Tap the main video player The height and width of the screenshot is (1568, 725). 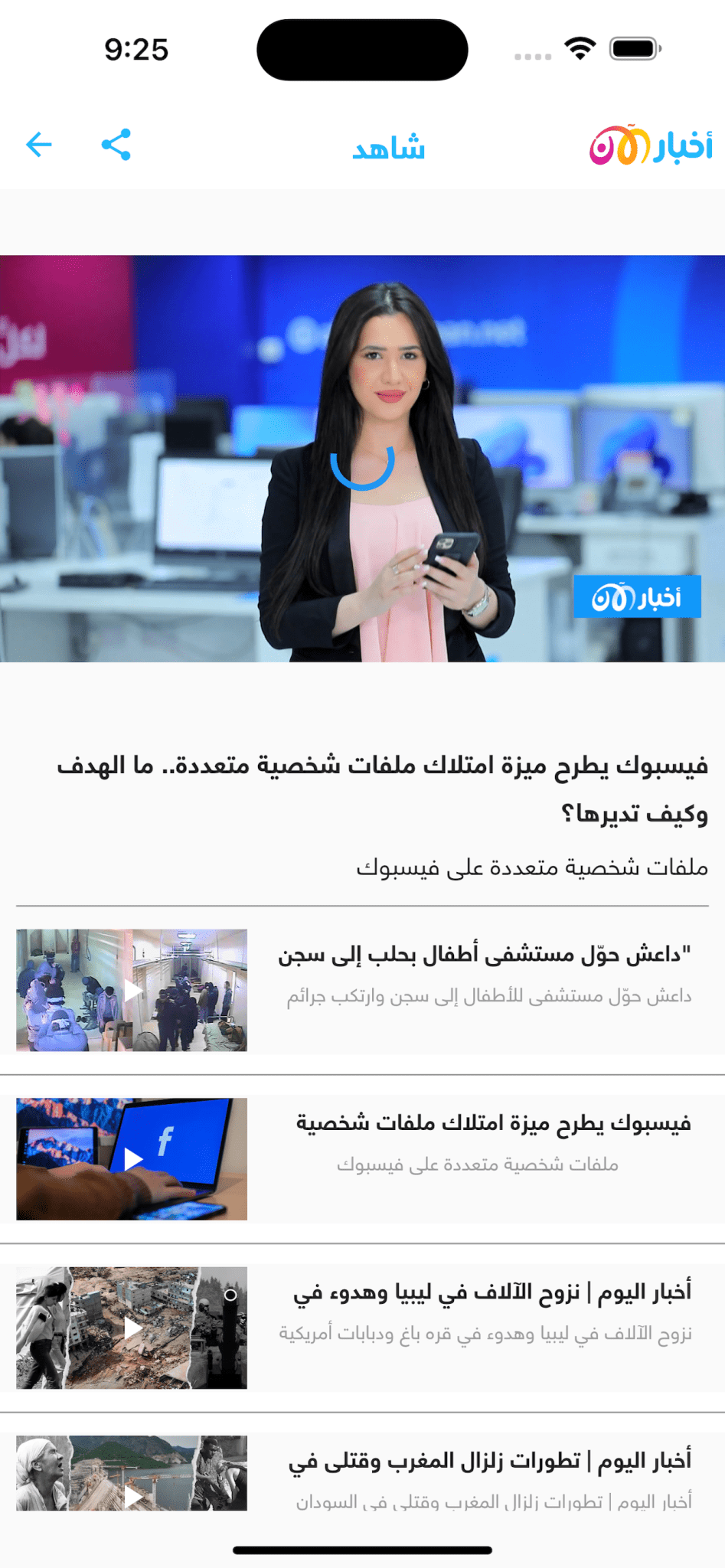(362, 458)
